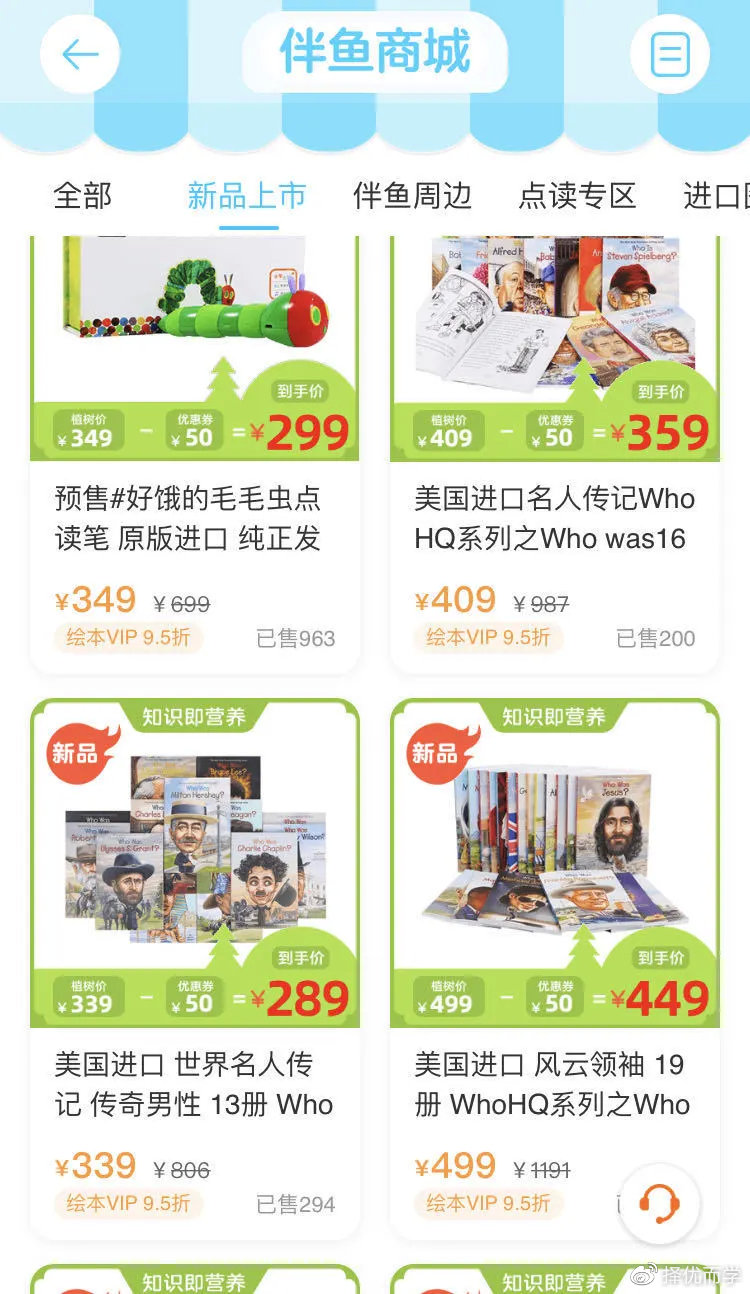Go back using the arrow button

[80, 54]
